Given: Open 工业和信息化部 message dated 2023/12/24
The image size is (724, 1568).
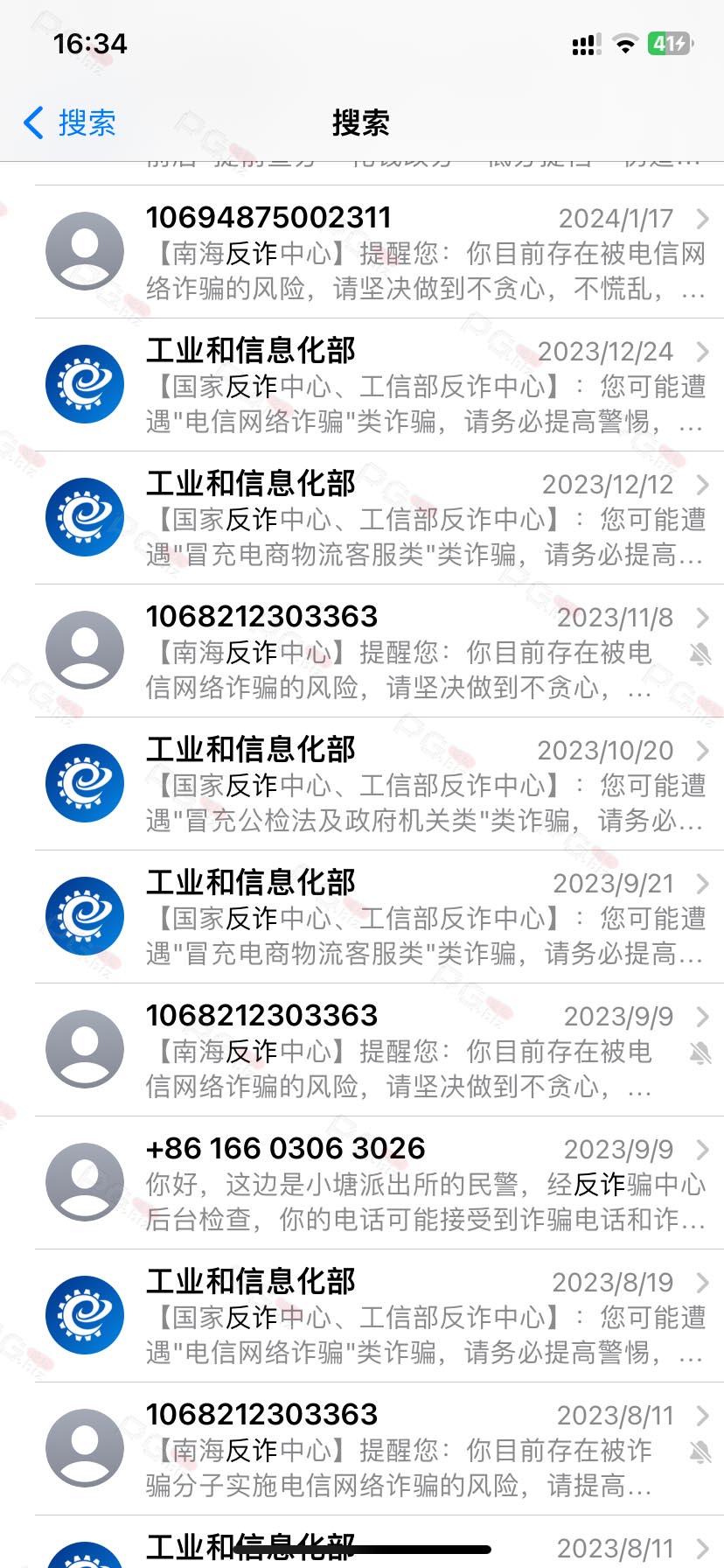Looking at the screenshot, I should [362, 385].
